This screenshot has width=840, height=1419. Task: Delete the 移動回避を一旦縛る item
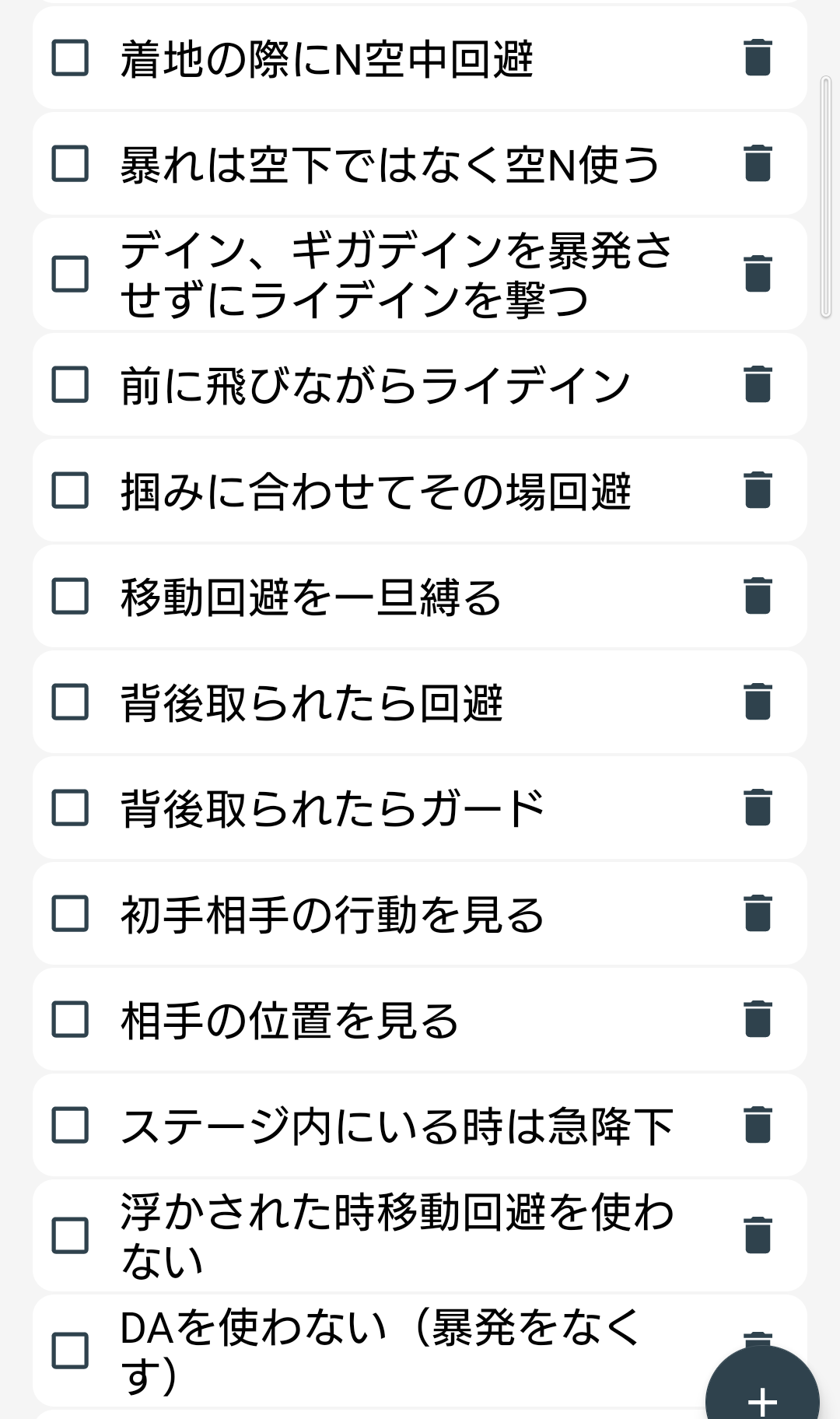(x=758, y=596)
